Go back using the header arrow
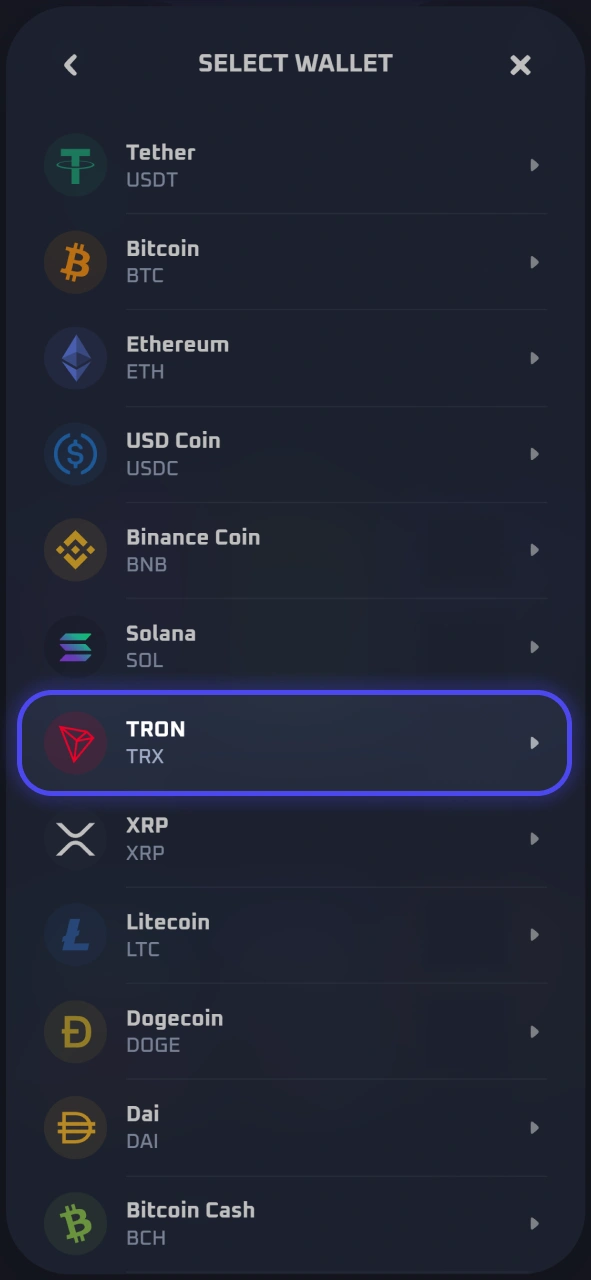 70,65
